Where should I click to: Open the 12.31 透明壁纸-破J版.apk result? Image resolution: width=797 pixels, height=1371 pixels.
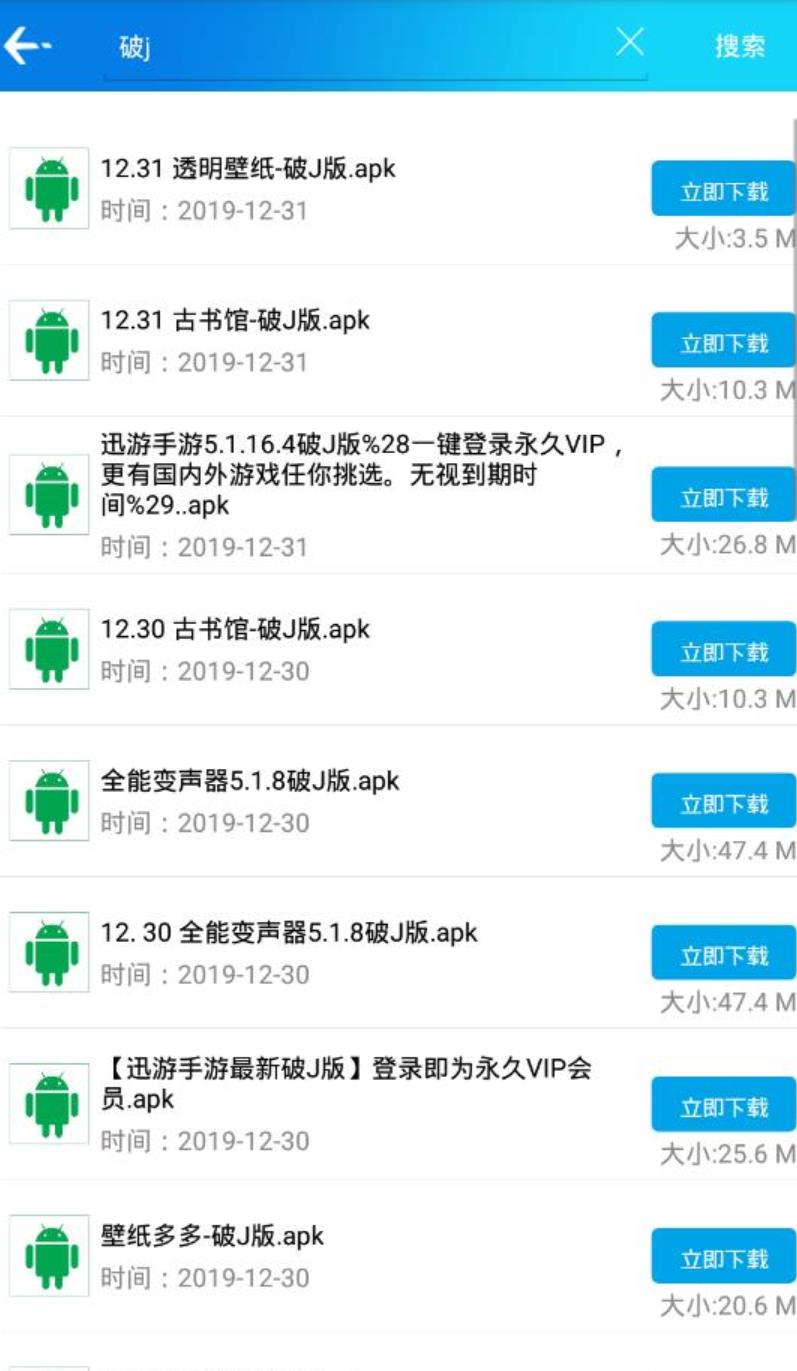click(x=248, y=169)
